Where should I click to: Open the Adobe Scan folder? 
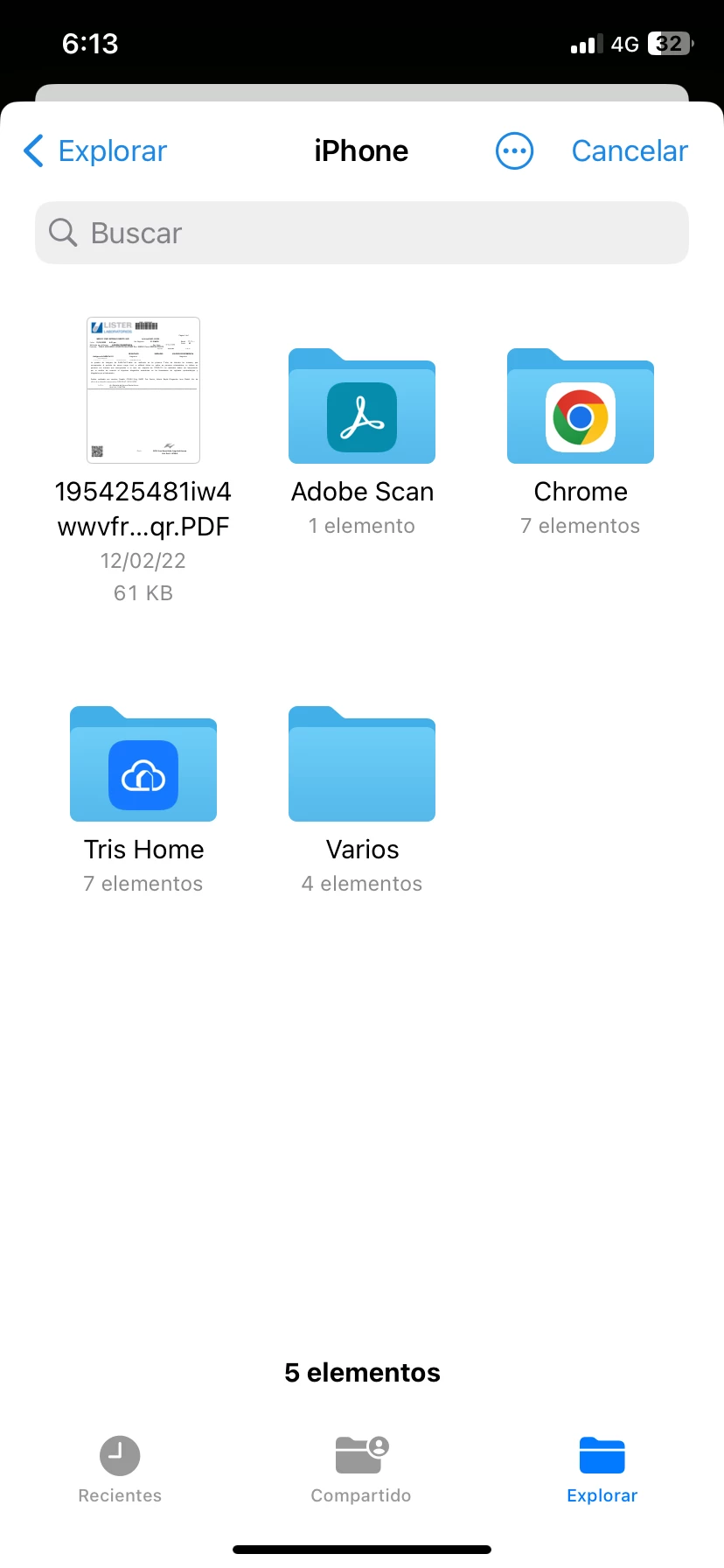click(362, 407)
